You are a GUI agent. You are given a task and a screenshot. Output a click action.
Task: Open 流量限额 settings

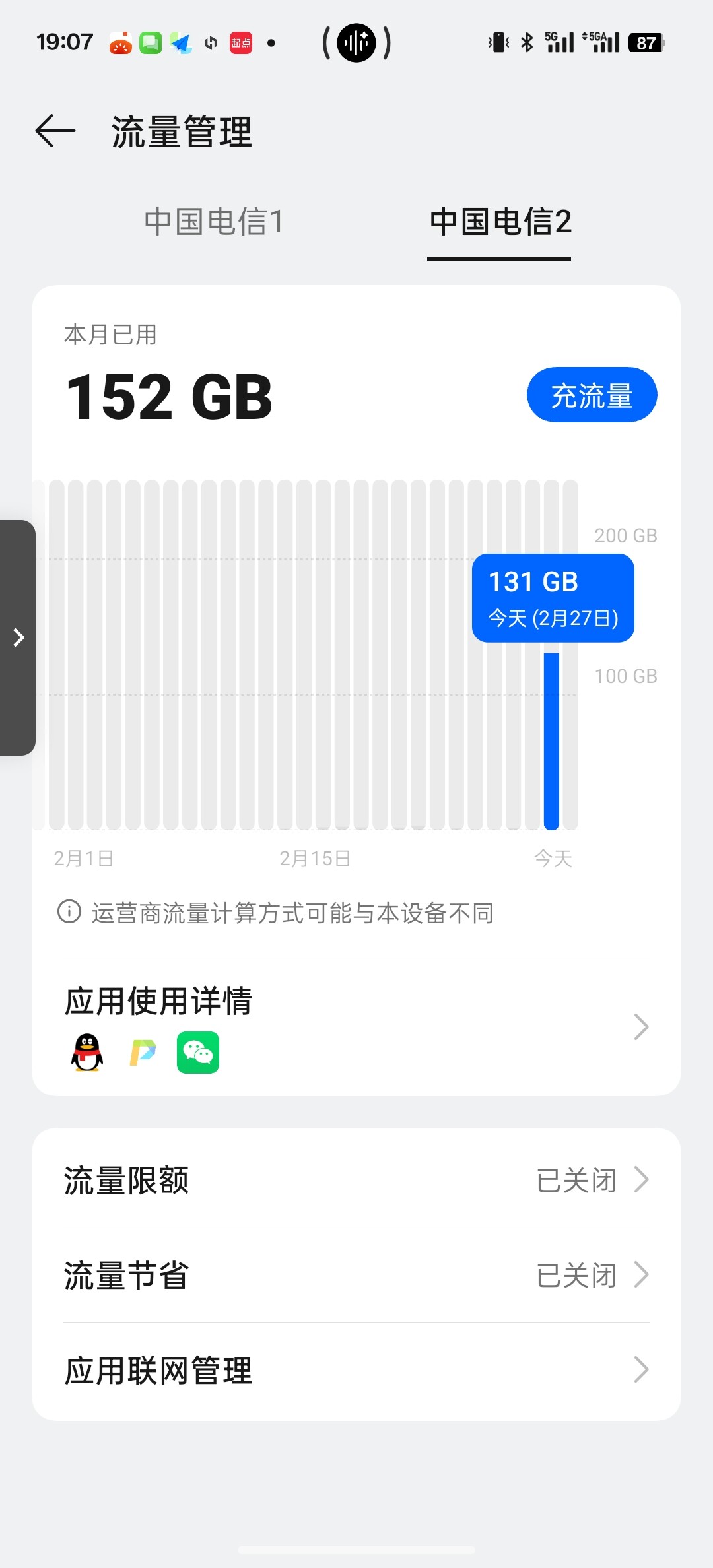pyautogui.click(x=356, y=1179)
